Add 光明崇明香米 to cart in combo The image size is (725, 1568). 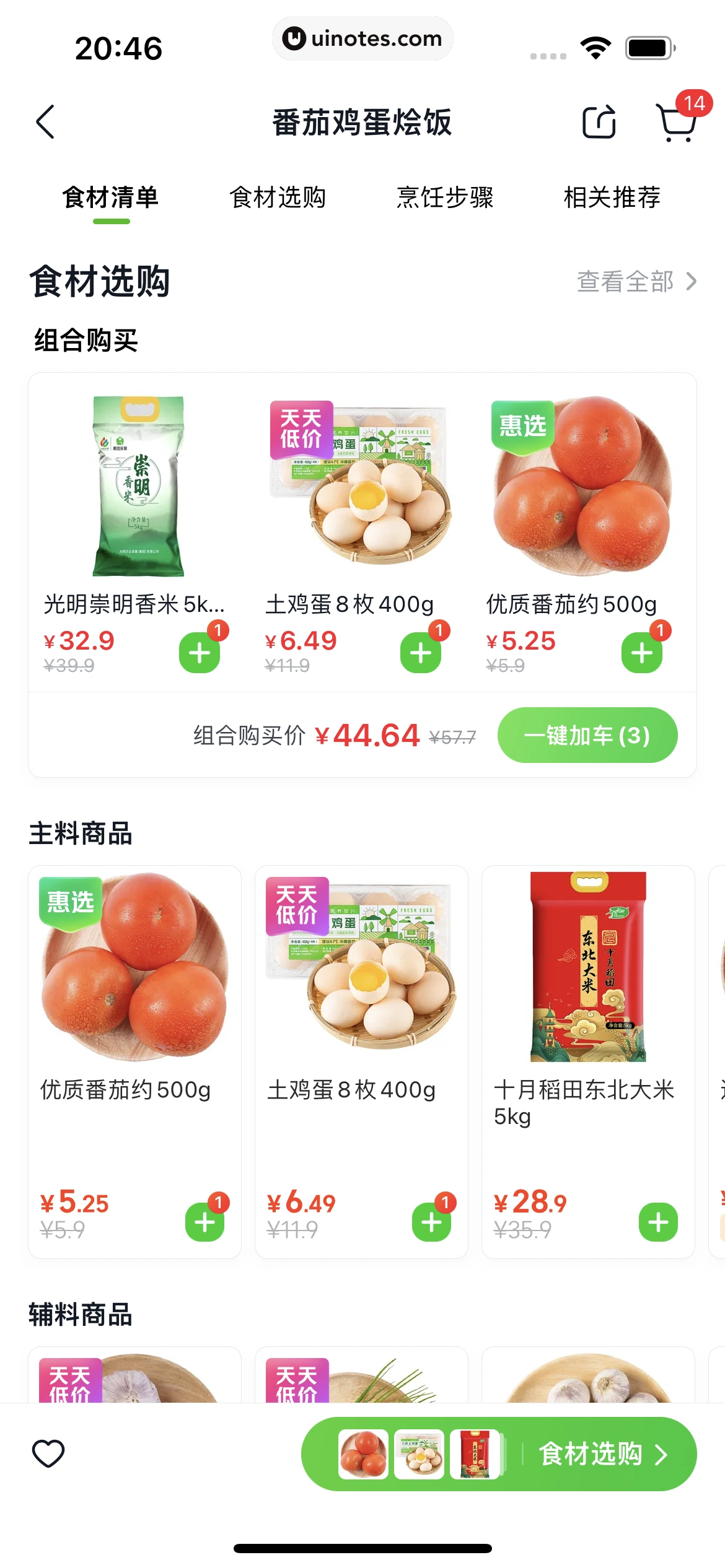(200, 653)
